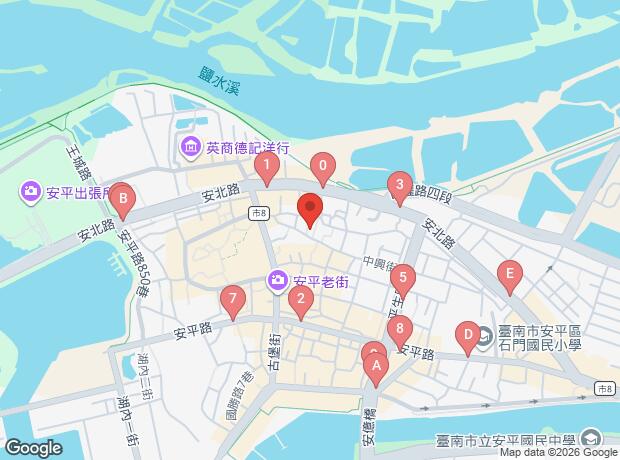Open 英商德記洋行 place icon
This screenshot has height=460, width=620.
pos(191,149)
